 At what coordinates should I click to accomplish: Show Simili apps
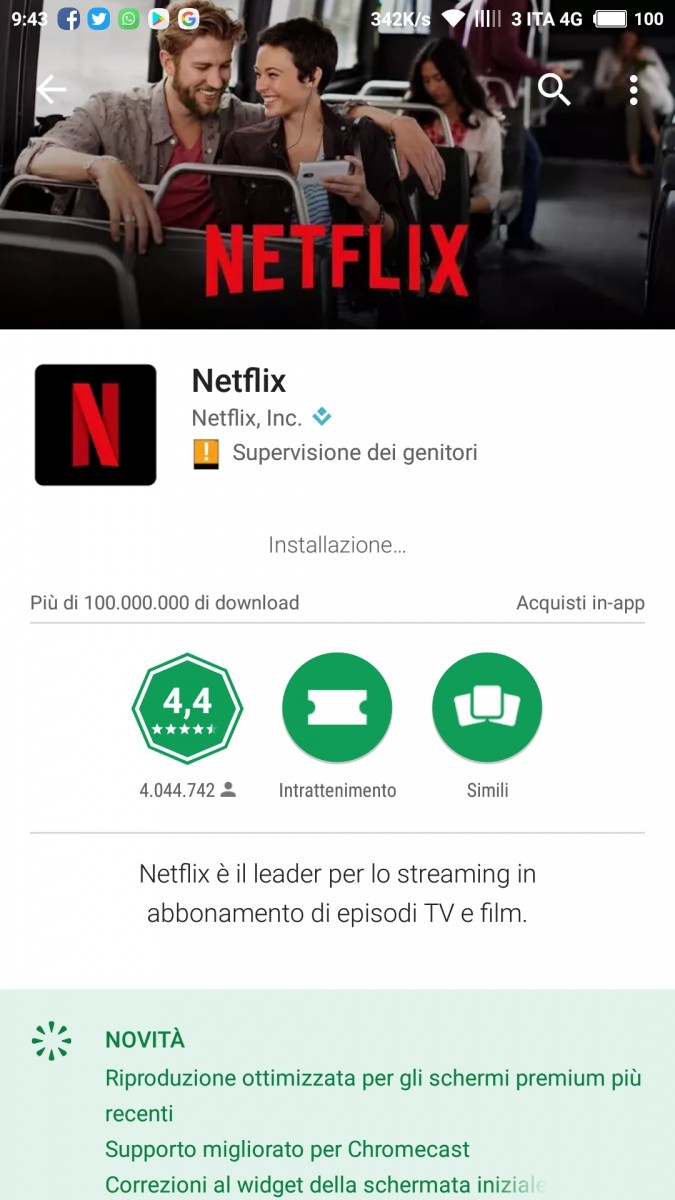coord(487,708)
